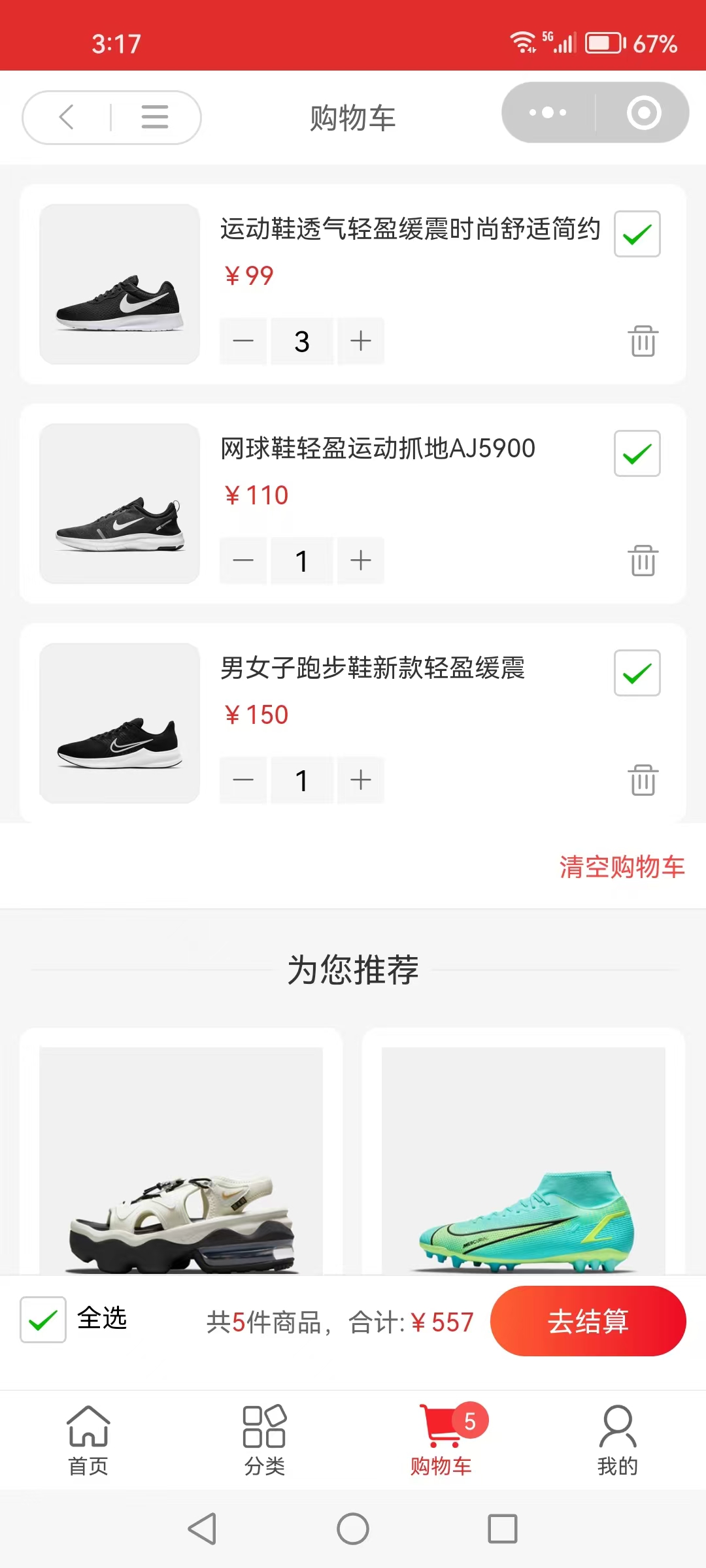Screen dimensions: 706x1568
Task: Uncheck the 网球鞋 AJ5900 item
Action: tap(637, 453)
